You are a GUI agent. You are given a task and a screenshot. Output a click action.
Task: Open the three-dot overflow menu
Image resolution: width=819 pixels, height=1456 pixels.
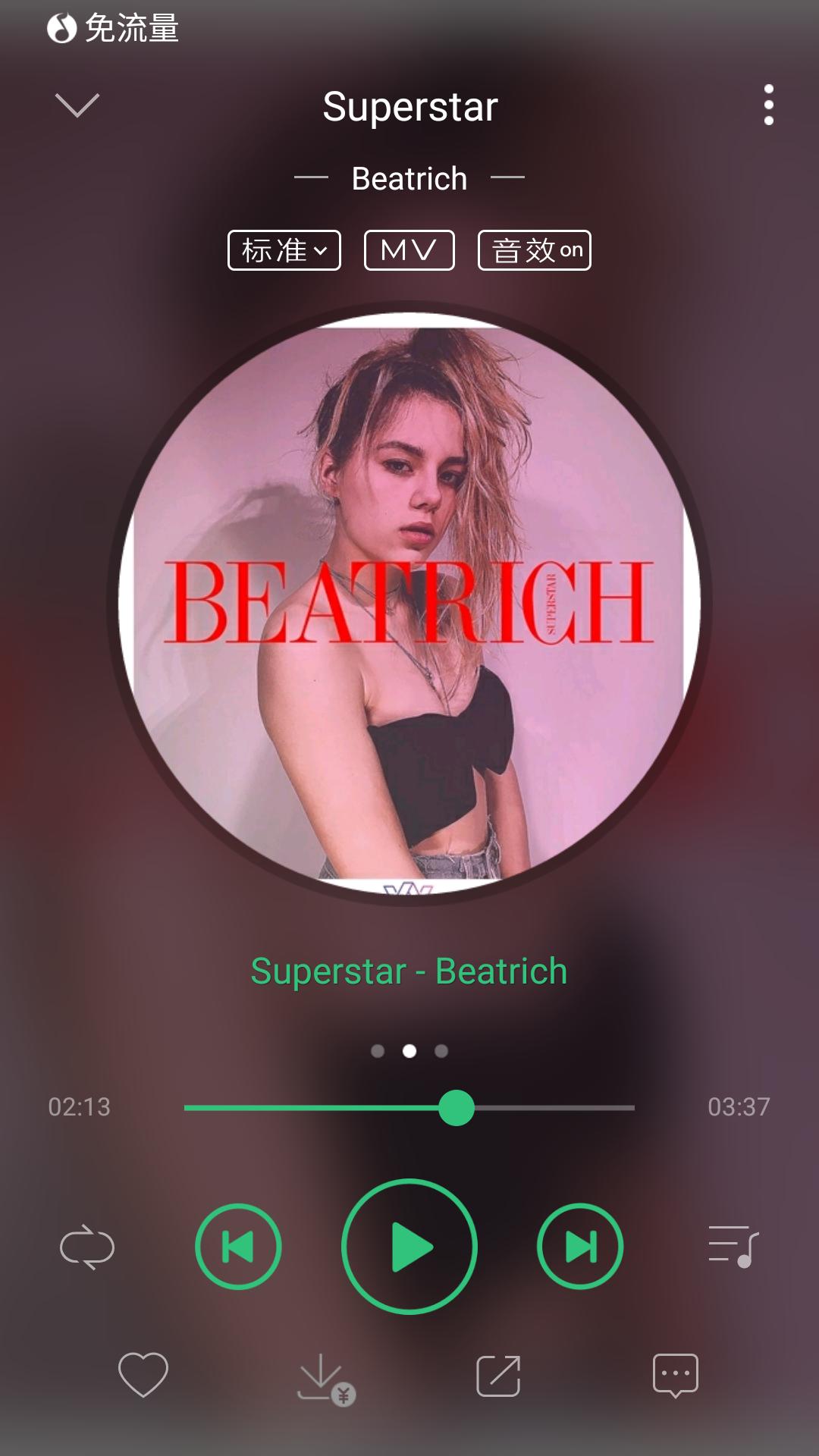point(768,105)
